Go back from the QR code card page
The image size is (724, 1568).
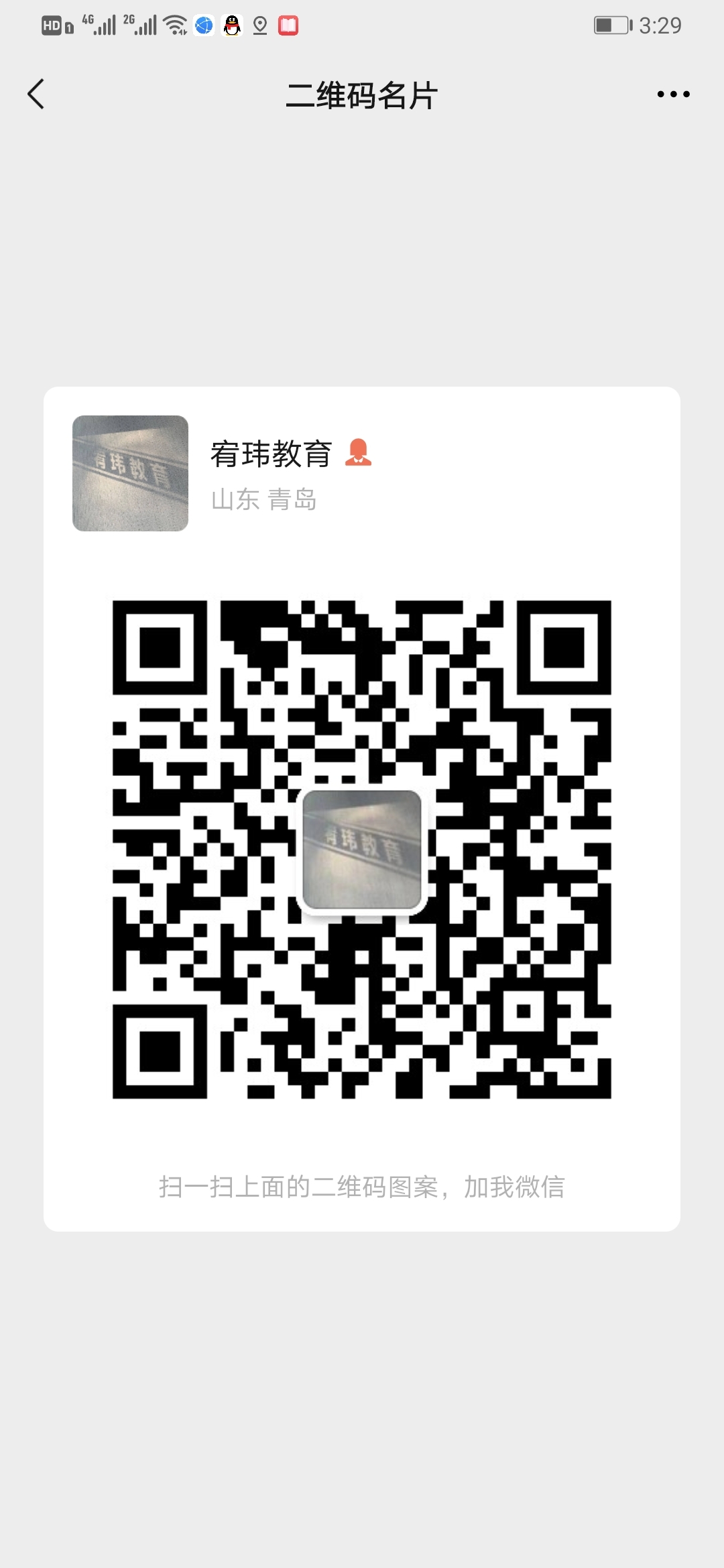coord(36,94)
